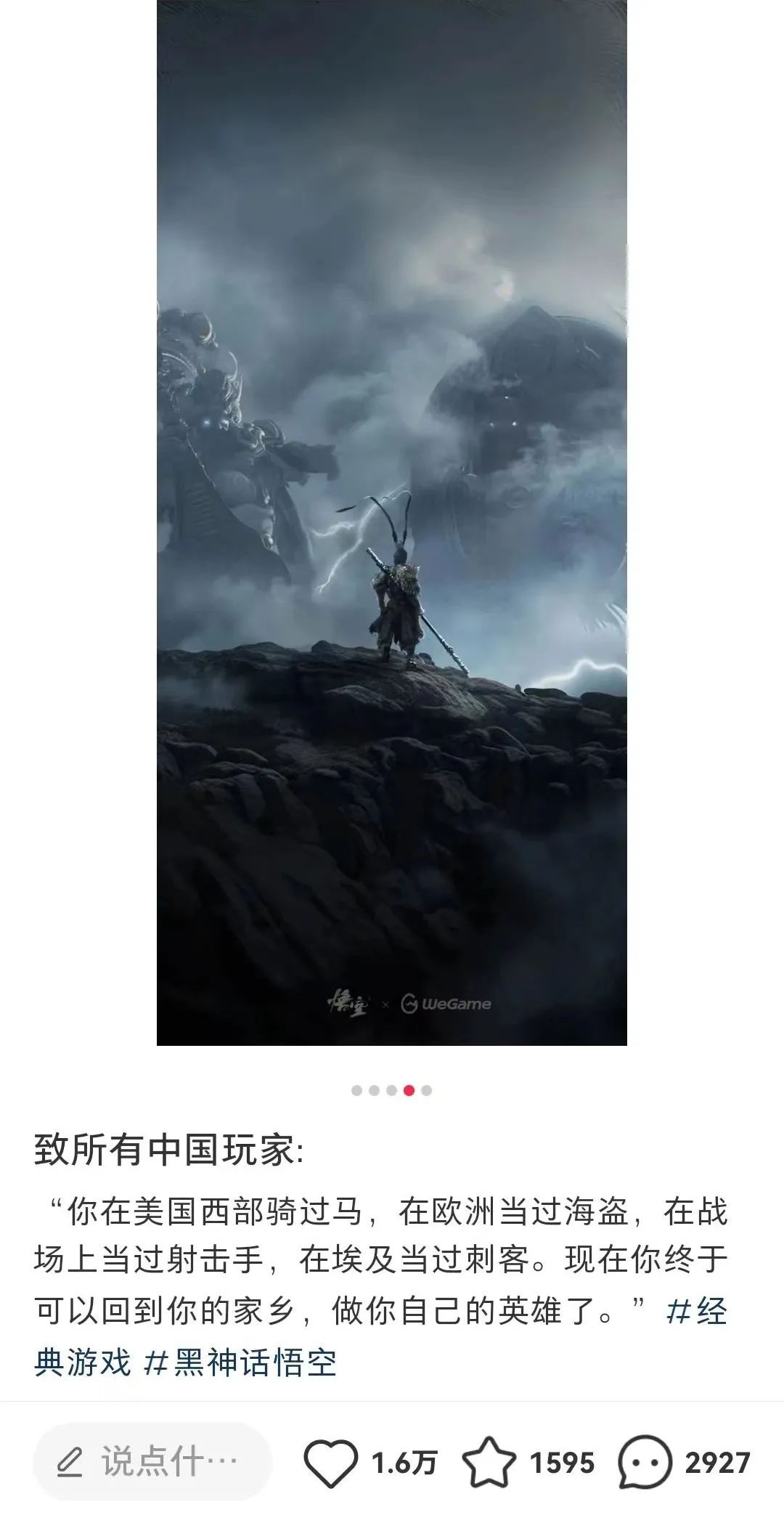Screen dimensions: 784x1523
Task: Open the comments bubble icon
Action: (645, 1462)
